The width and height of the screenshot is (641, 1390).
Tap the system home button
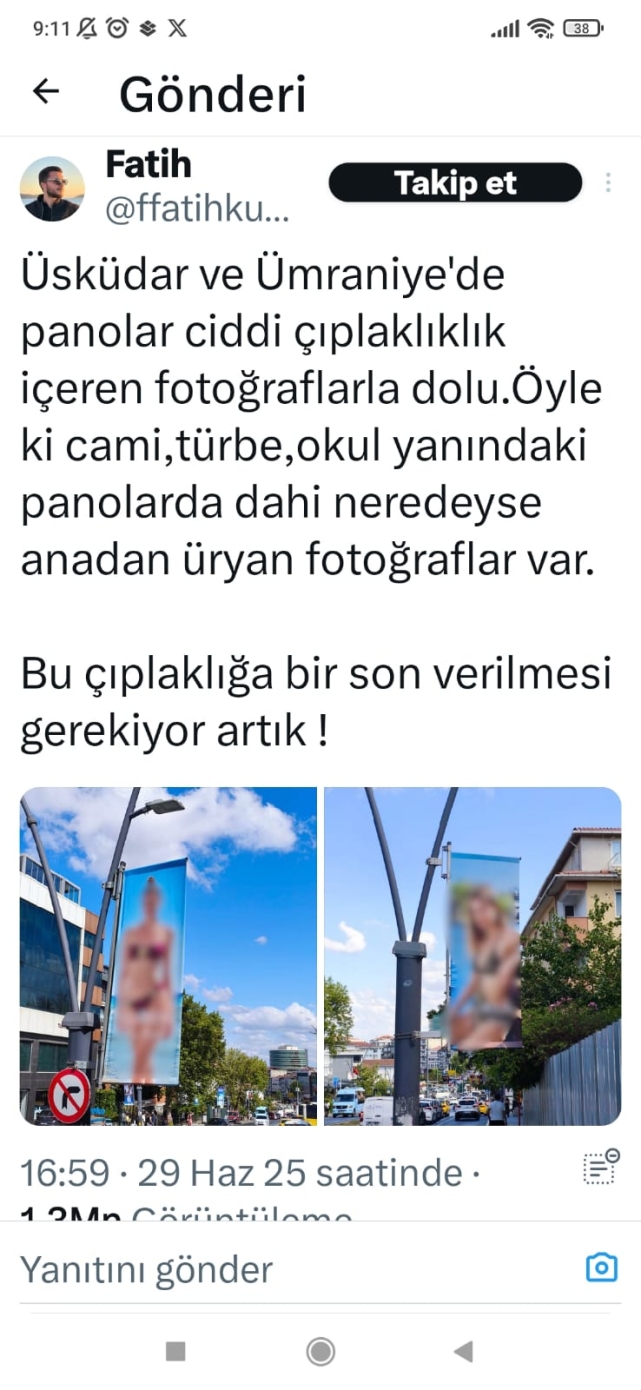[x=320, y=1352]
